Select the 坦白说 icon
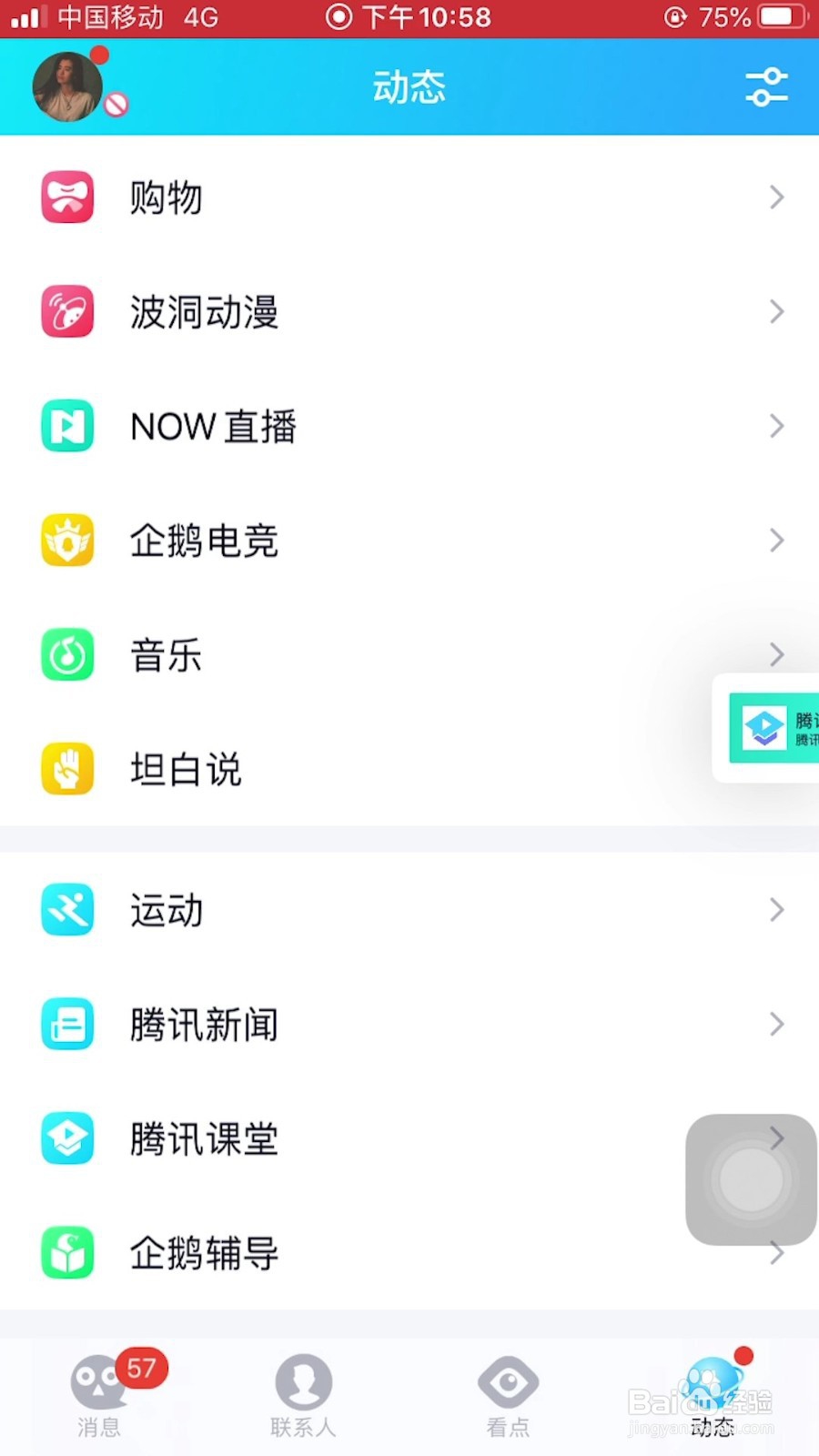Image resolution: width=819 pixels, height=1456 pixels. pos(67,769)
